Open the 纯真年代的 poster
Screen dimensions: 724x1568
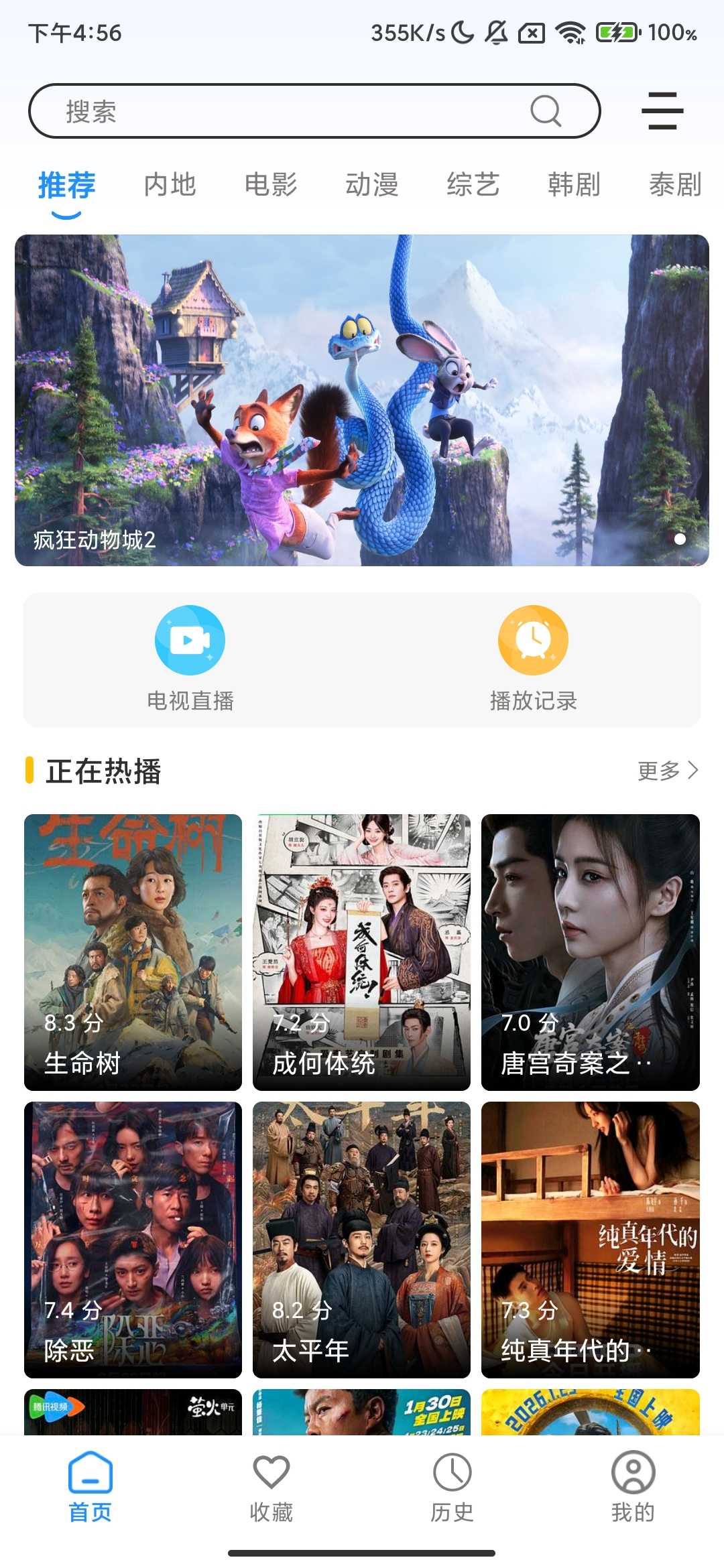(590, 1240)
